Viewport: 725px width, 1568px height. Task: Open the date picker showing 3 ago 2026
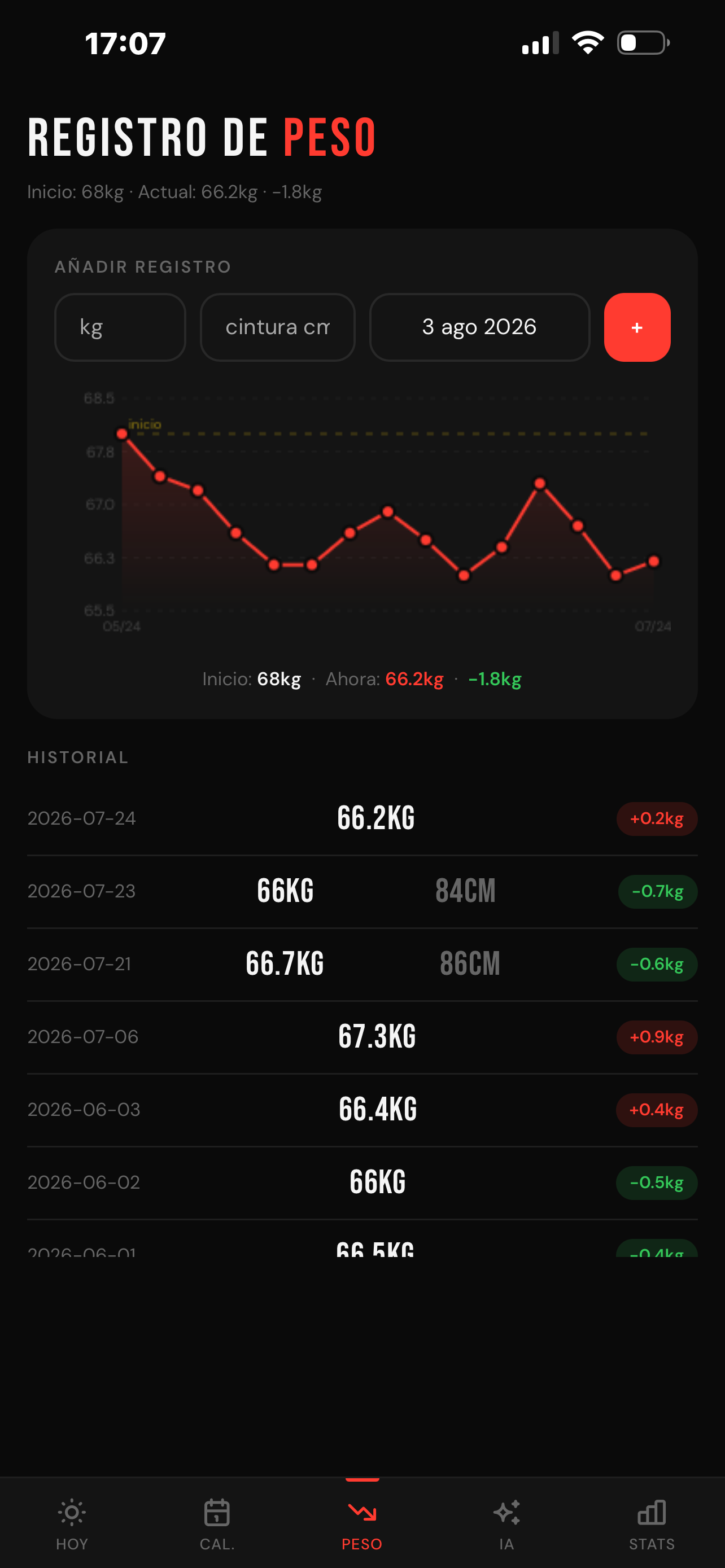479,327
